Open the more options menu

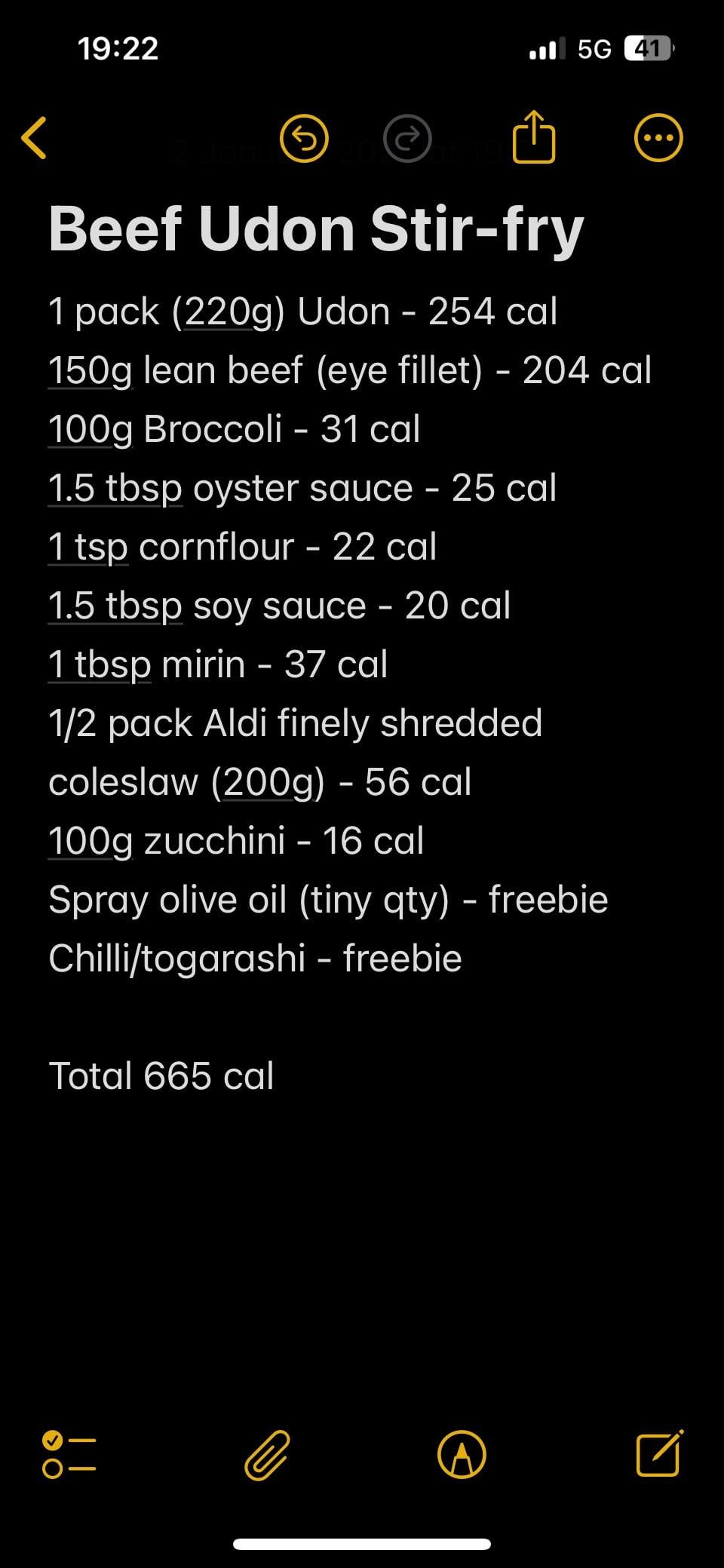pos(658,139)
